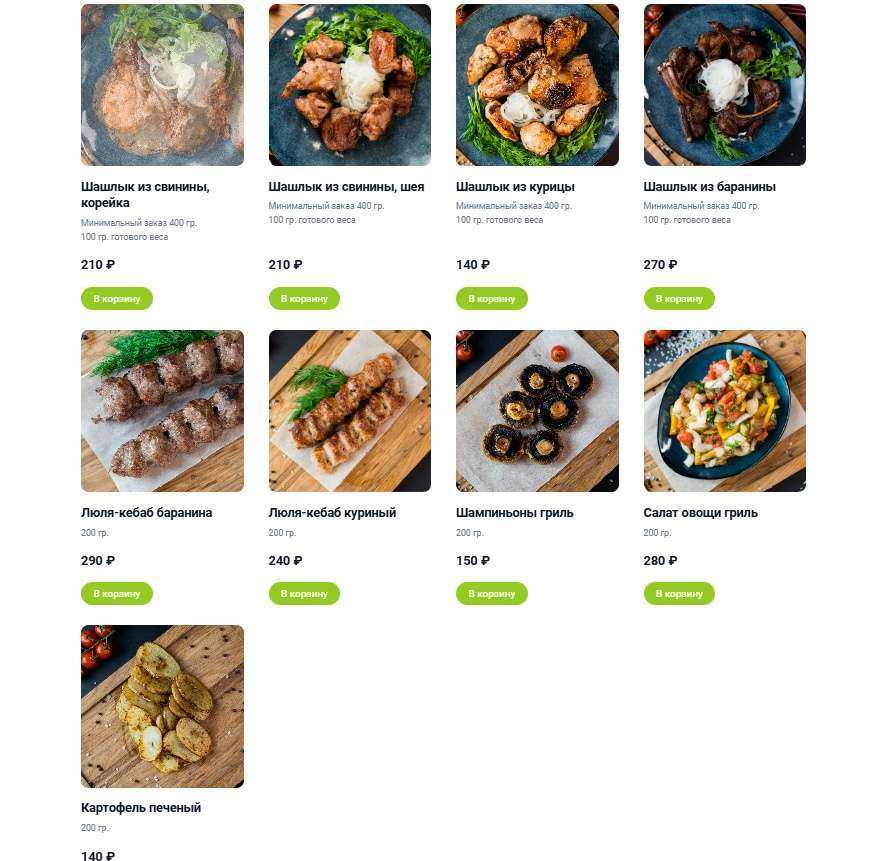Add Люля-кебаб баранина to cart
The height and width of the screenshot is (861, 895).
[117, 593]
